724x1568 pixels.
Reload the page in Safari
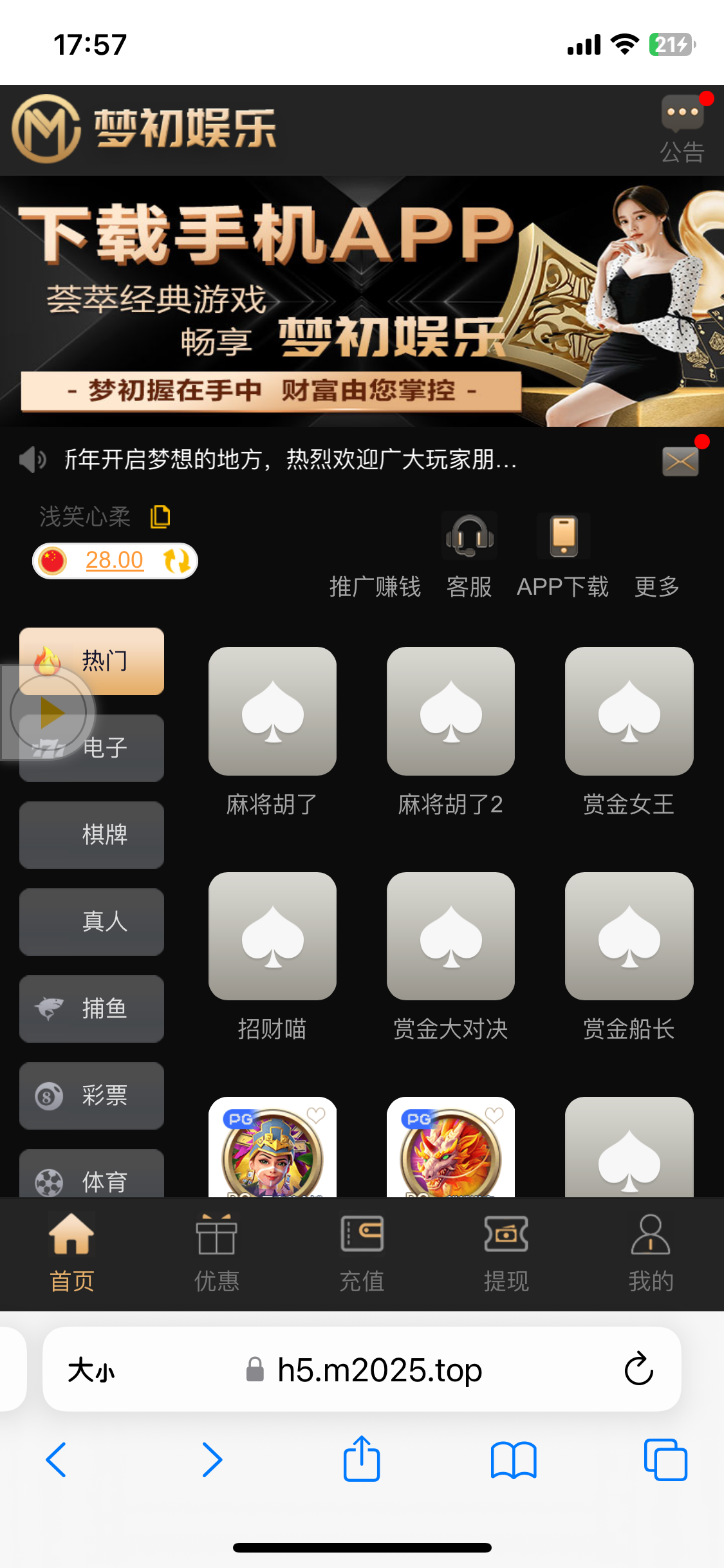638,1368
